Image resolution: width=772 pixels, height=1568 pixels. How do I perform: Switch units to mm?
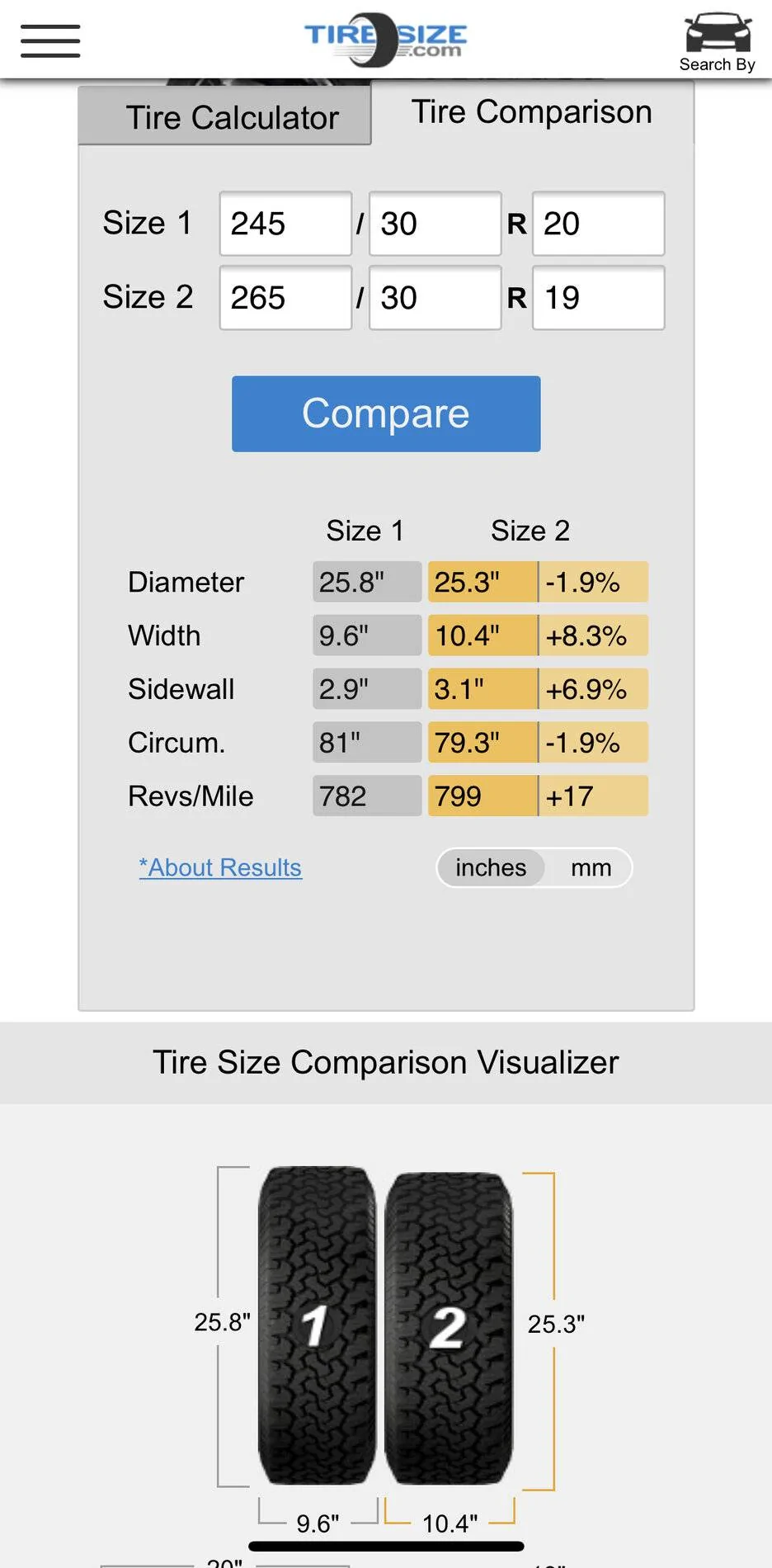point(591,867)
